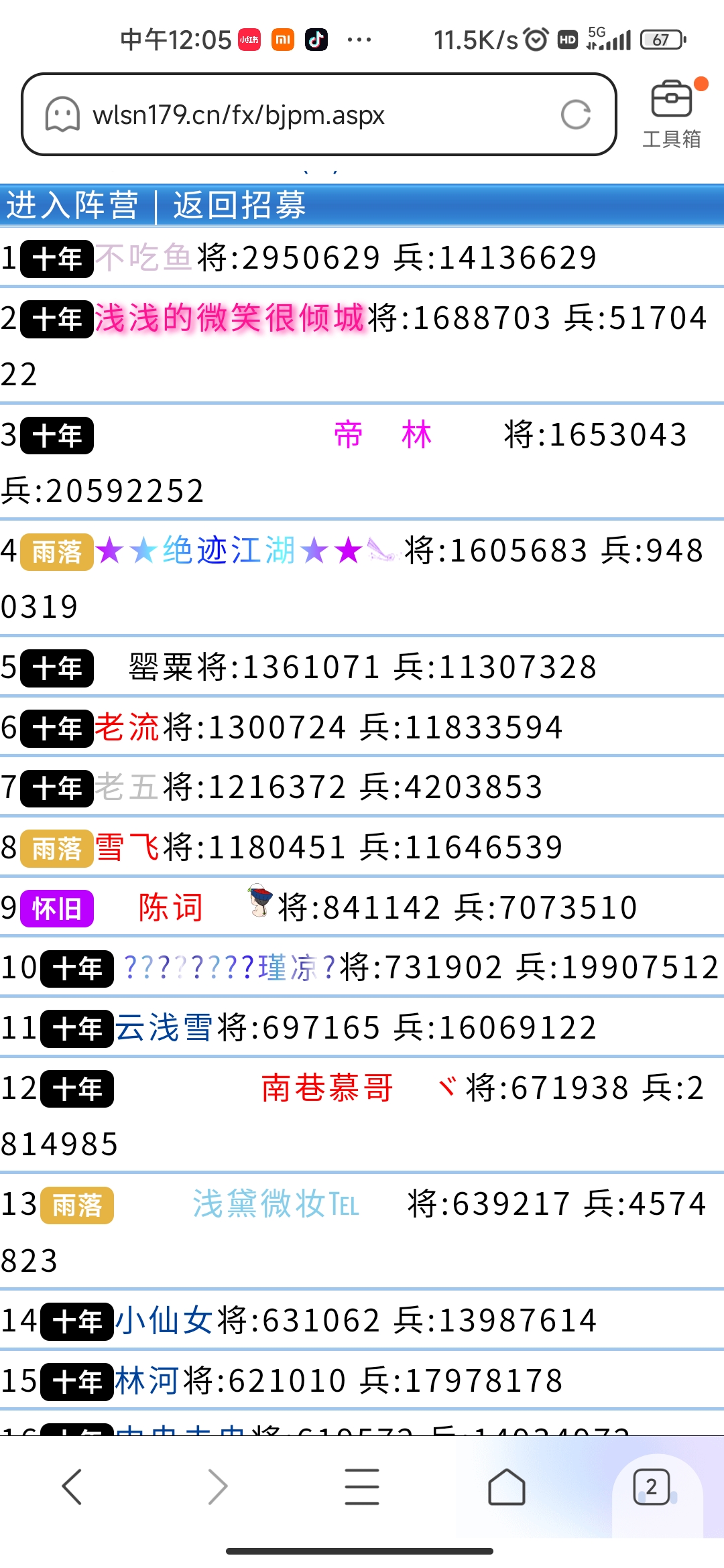Select top player 不吃鱼
This screenshot has height=1568, width=724.
click(x=144, y=257)
